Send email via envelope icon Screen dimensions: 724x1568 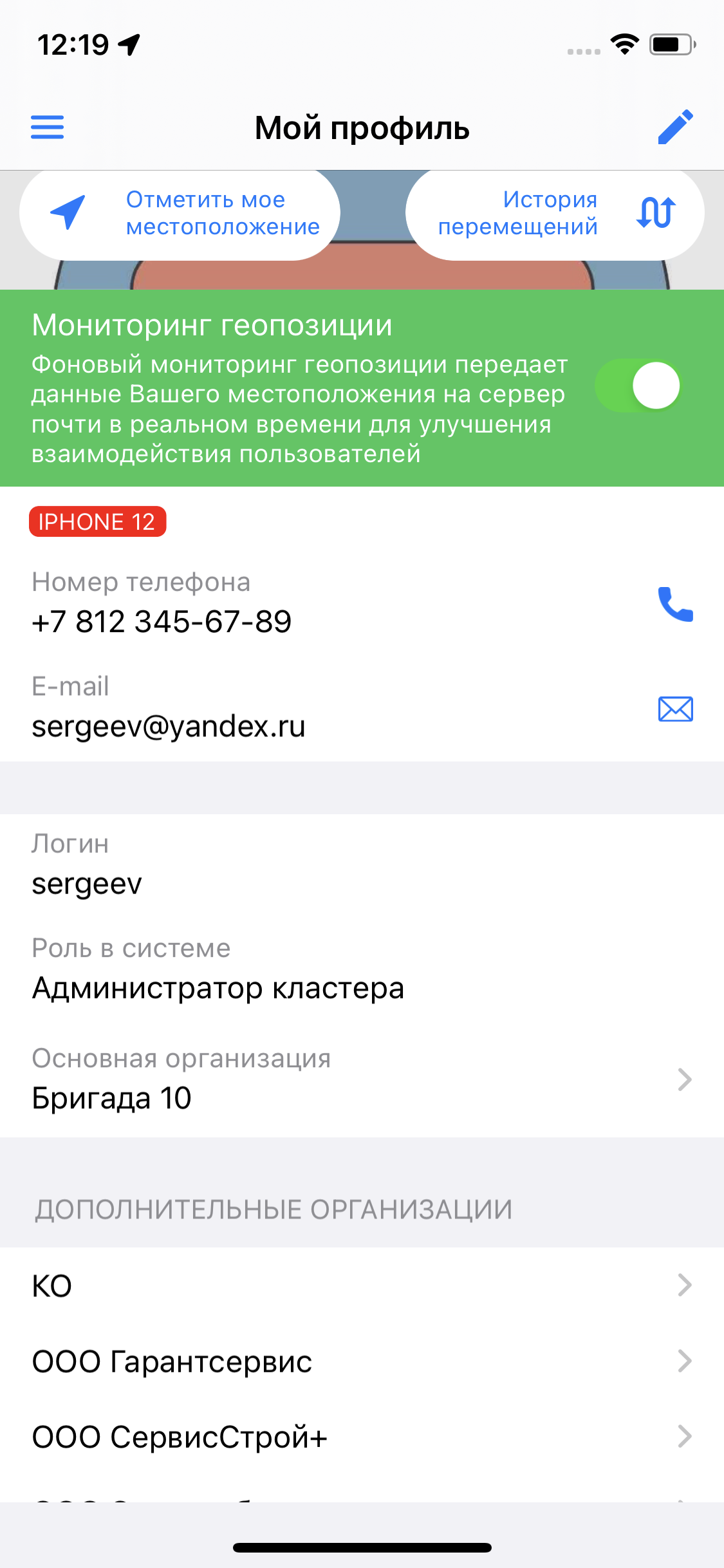pyautogui.click(x=675, y=709)
